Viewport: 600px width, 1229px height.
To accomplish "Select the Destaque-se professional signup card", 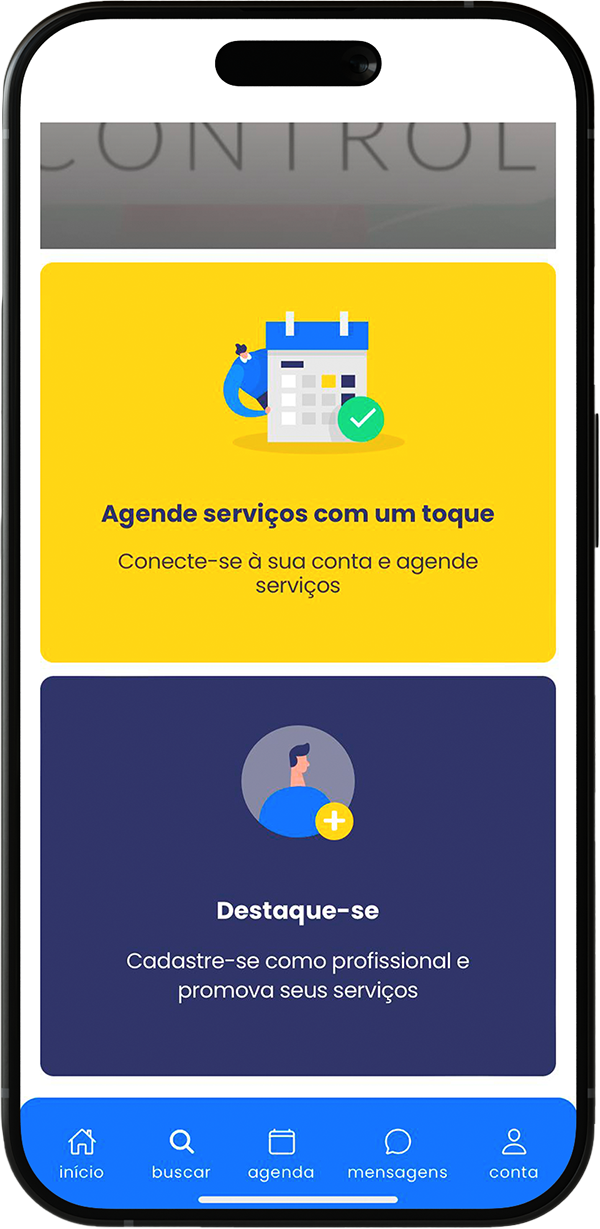I will 298,876.
